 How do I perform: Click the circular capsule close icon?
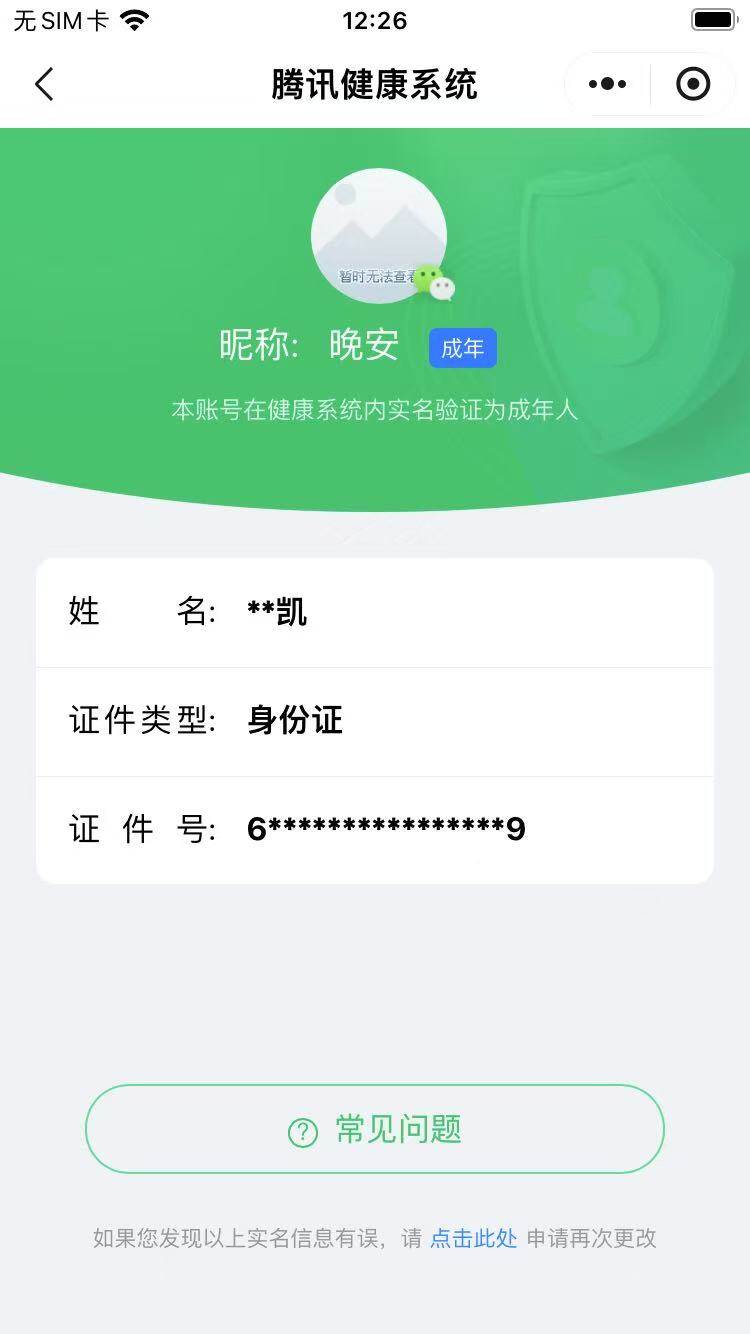(x=694, y=84)
